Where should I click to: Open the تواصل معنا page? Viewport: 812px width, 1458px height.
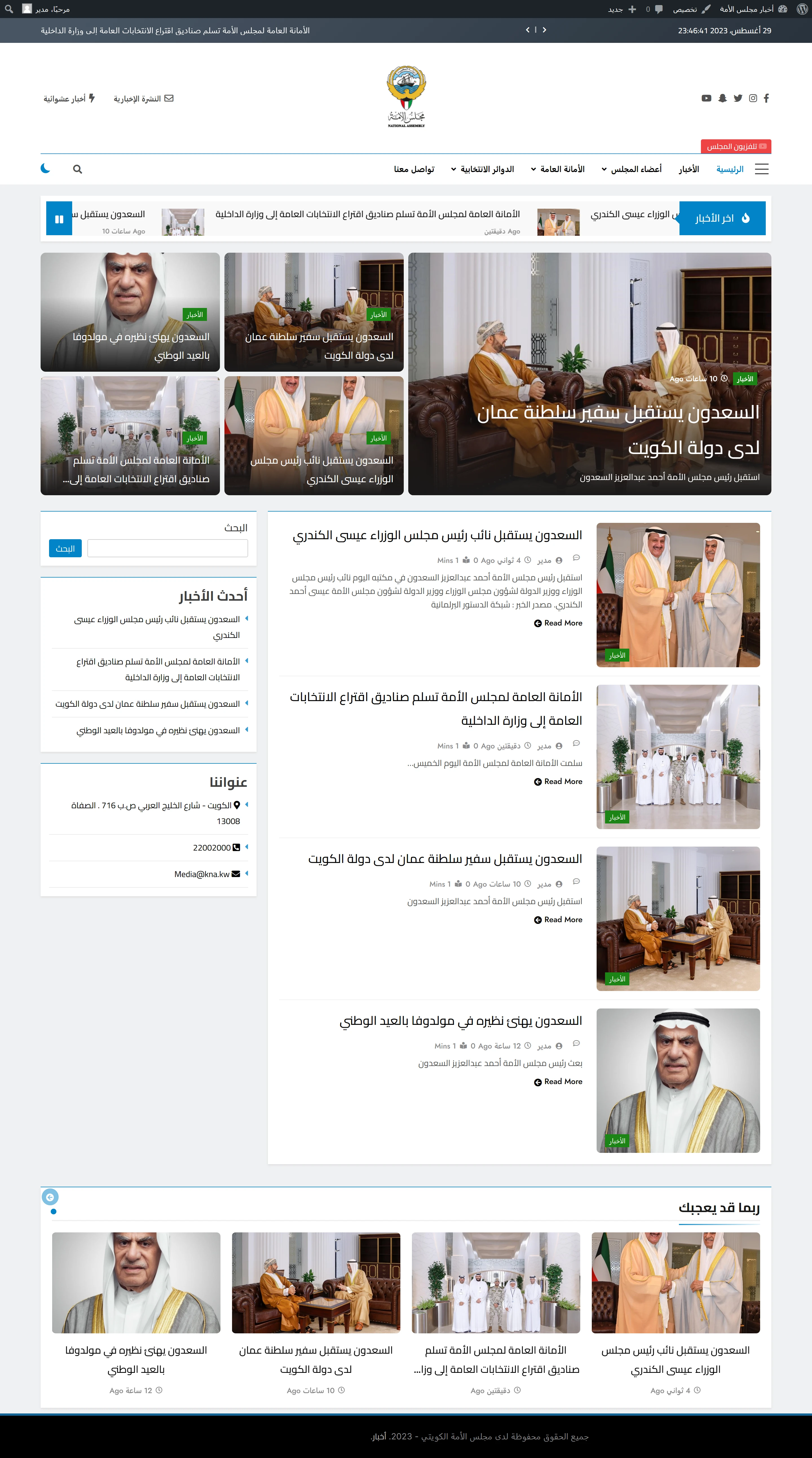click(414, 169)
